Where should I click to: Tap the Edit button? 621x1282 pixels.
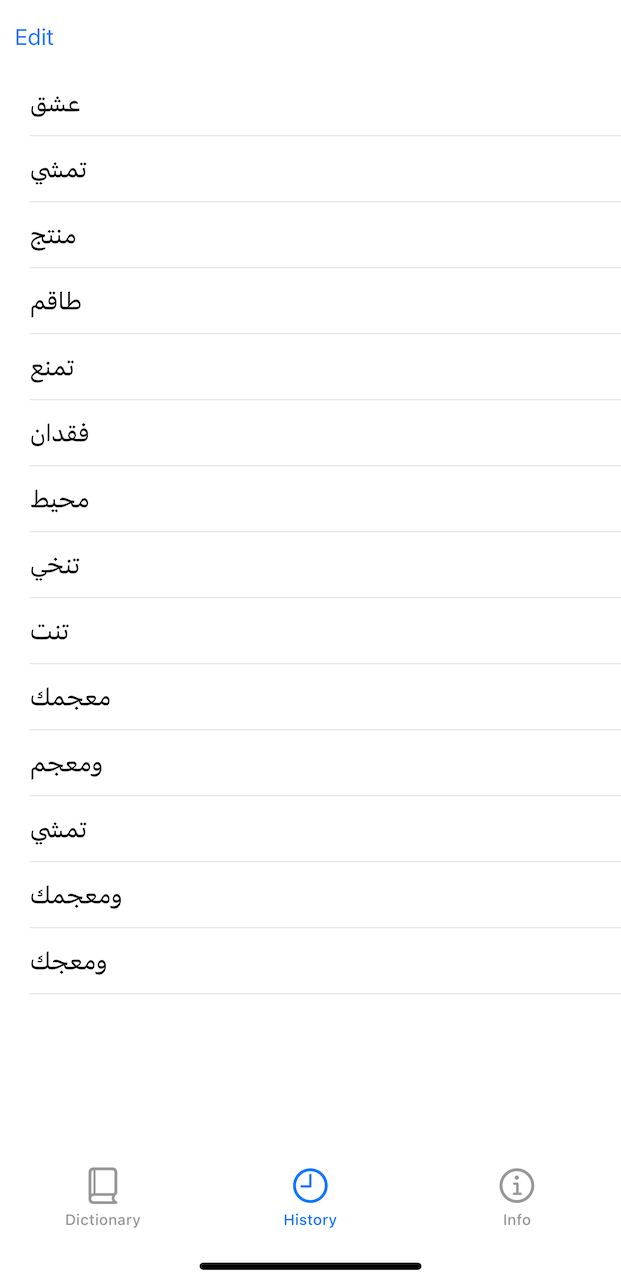tap(34, 37)
